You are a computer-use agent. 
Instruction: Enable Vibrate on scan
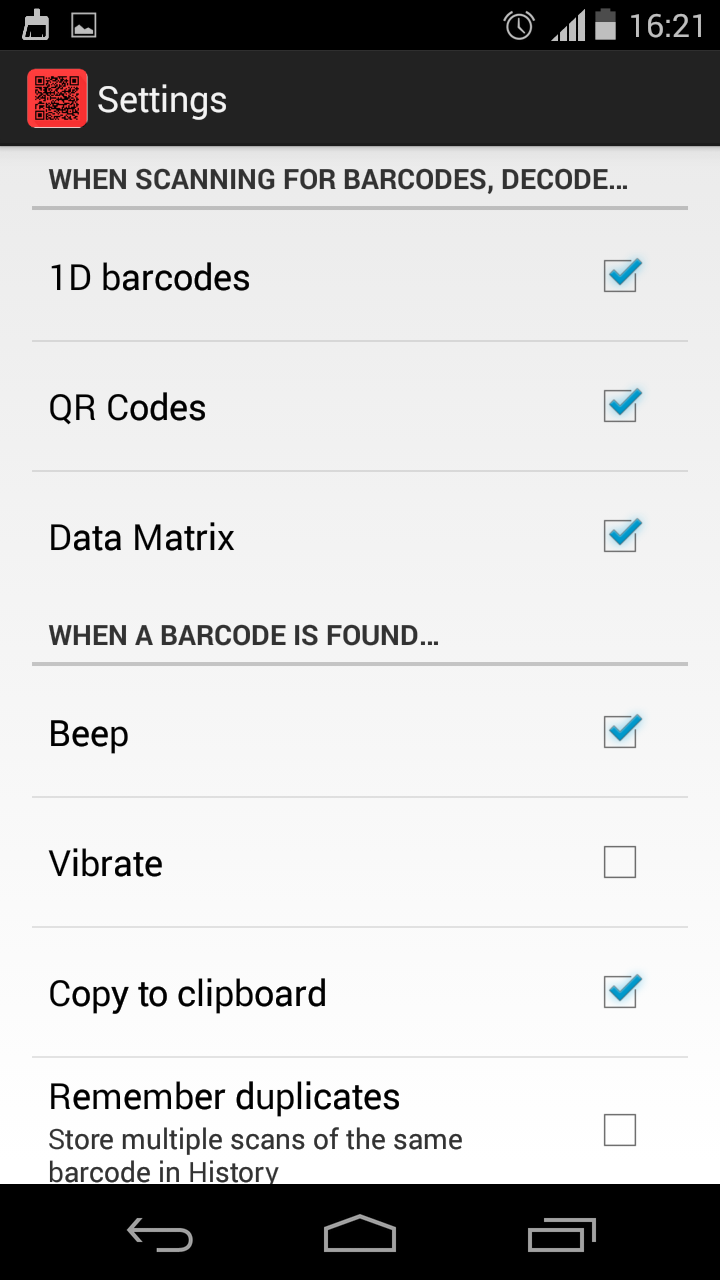tap(620, 862)
